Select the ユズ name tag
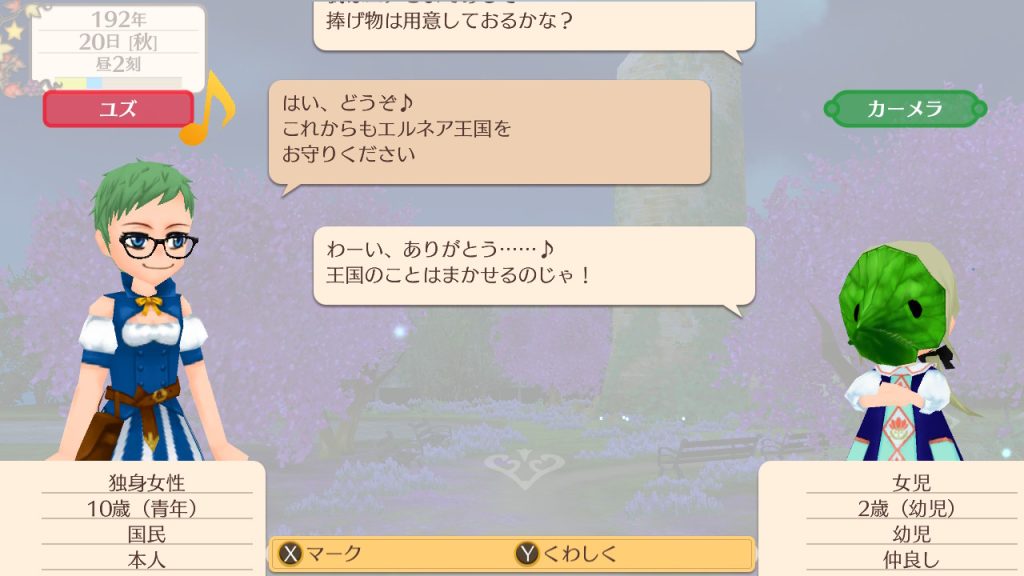Screen dimensions: 1024x576 click(x=118, y=109)
